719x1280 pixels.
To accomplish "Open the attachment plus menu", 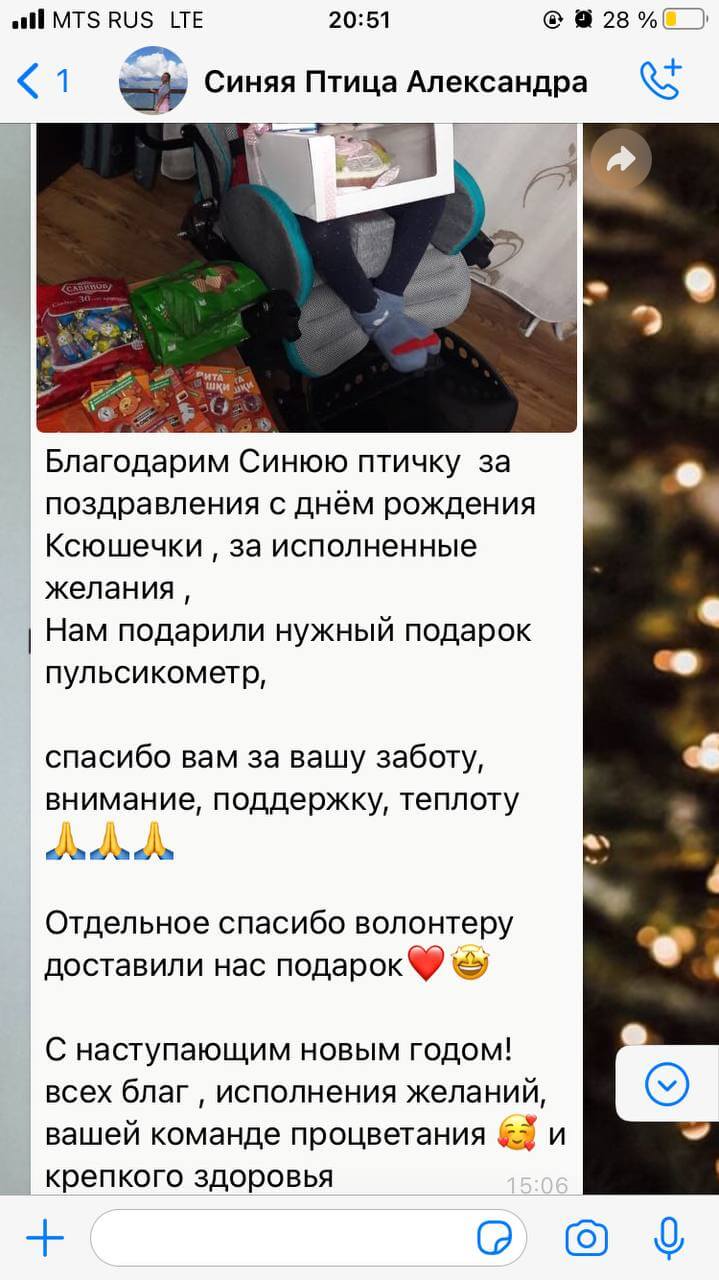I will click(45, 1240).
